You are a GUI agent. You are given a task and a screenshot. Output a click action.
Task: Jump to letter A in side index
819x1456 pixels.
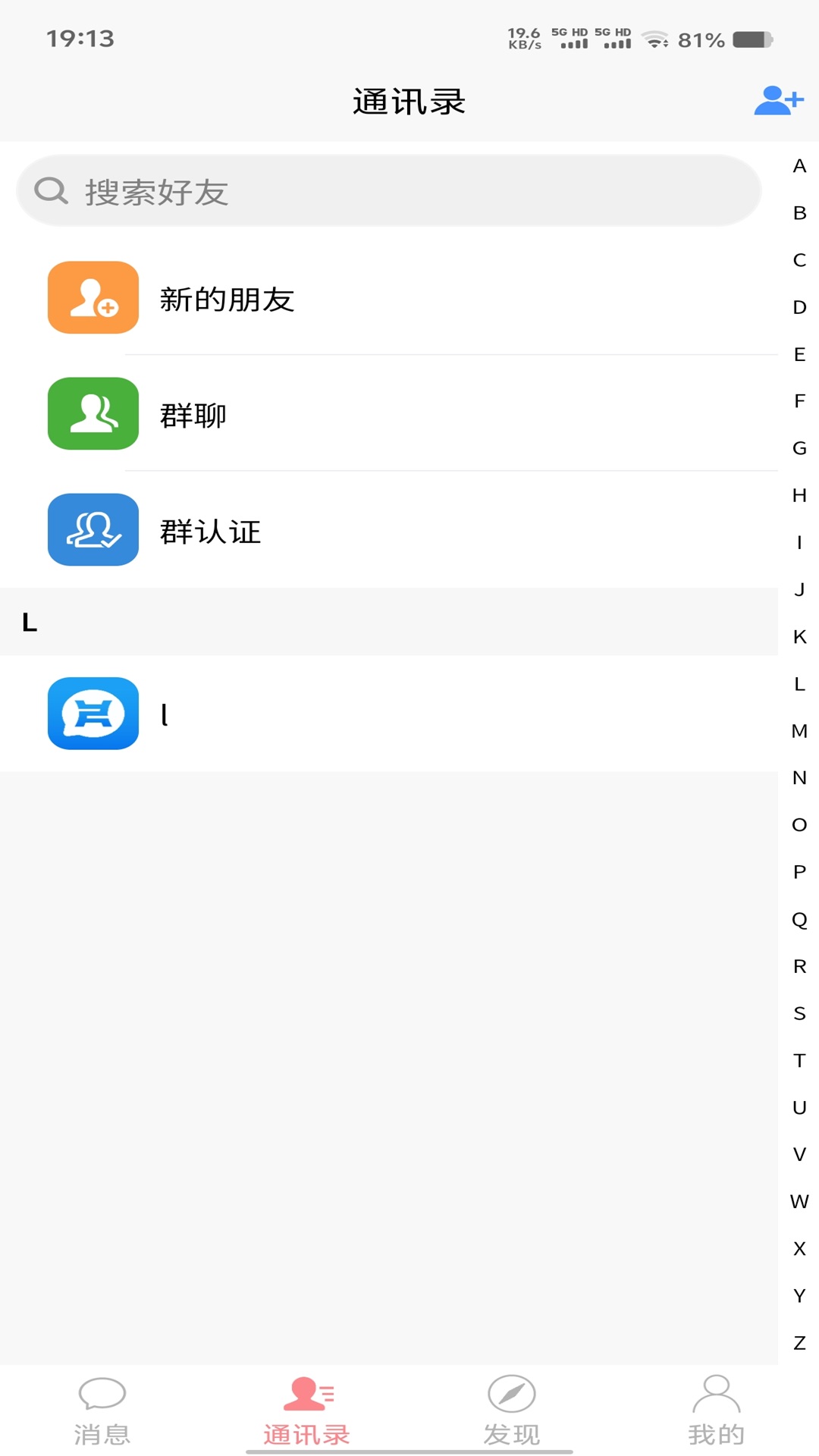(798, 165)
